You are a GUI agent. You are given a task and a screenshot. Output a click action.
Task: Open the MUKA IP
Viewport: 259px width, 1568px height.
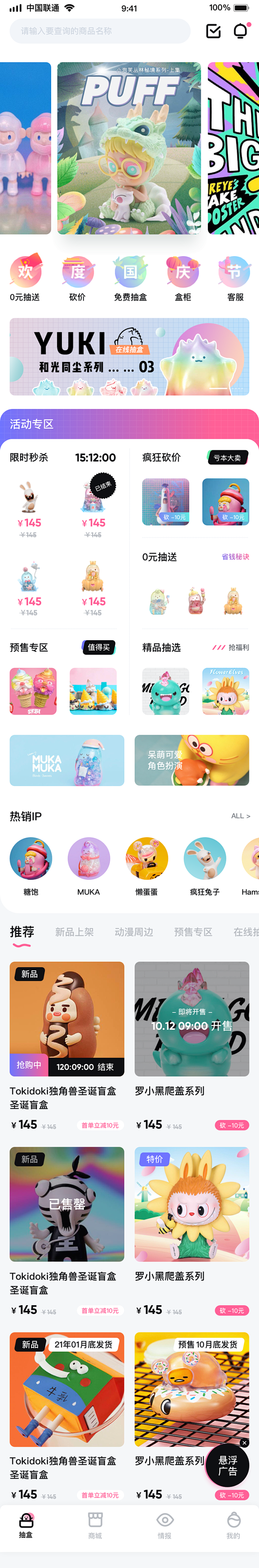click(88, 865)
